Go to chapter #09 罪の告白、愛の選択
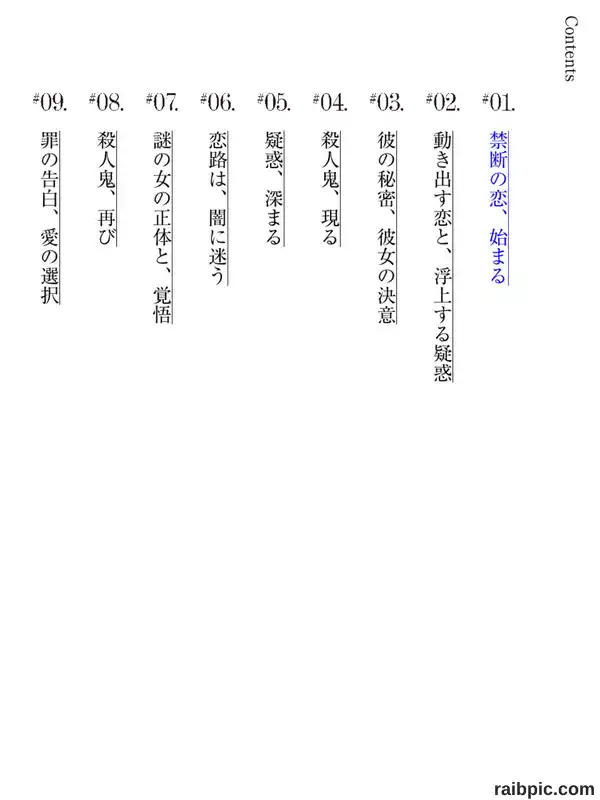 click(x=51, y=218)
